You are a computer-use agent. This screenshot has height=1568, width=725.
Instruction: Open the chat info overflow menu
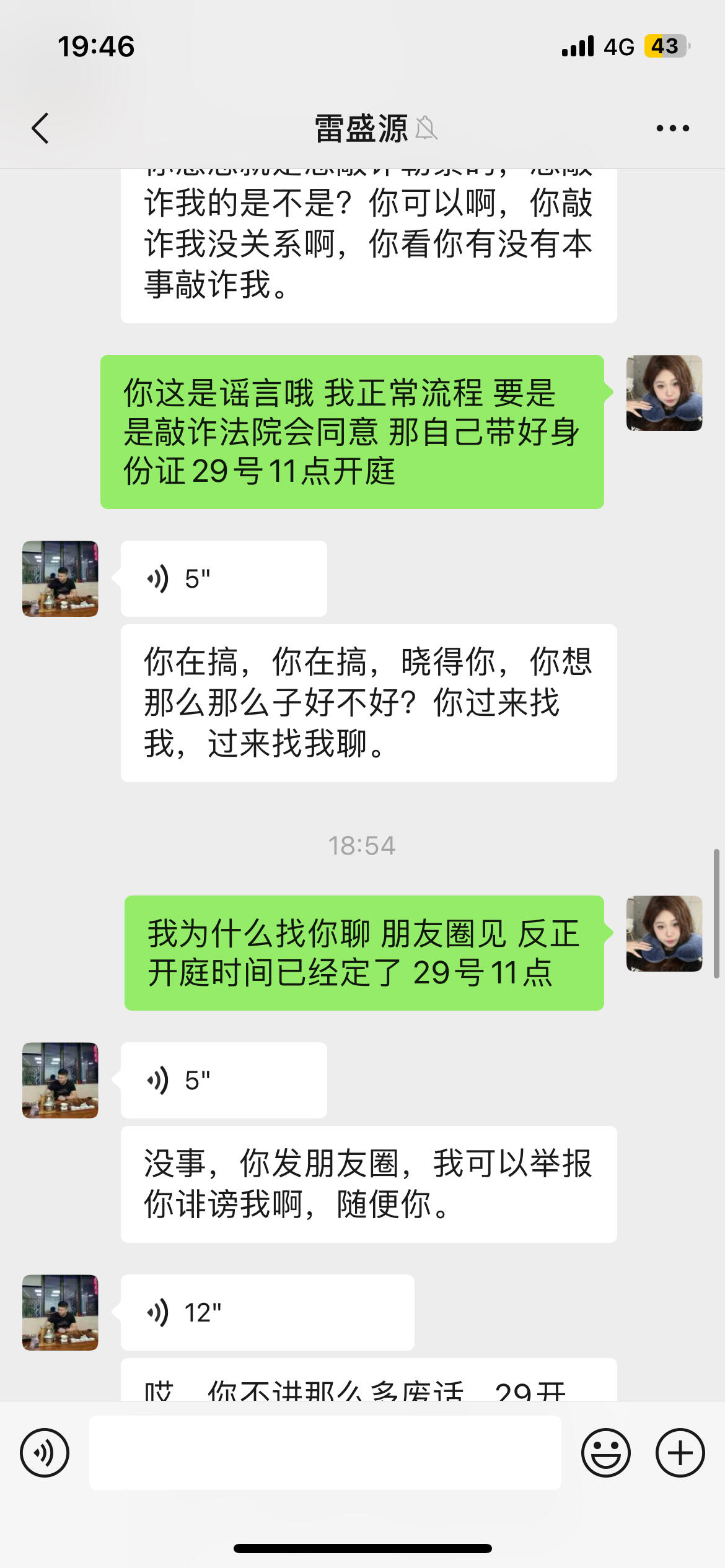672,129
